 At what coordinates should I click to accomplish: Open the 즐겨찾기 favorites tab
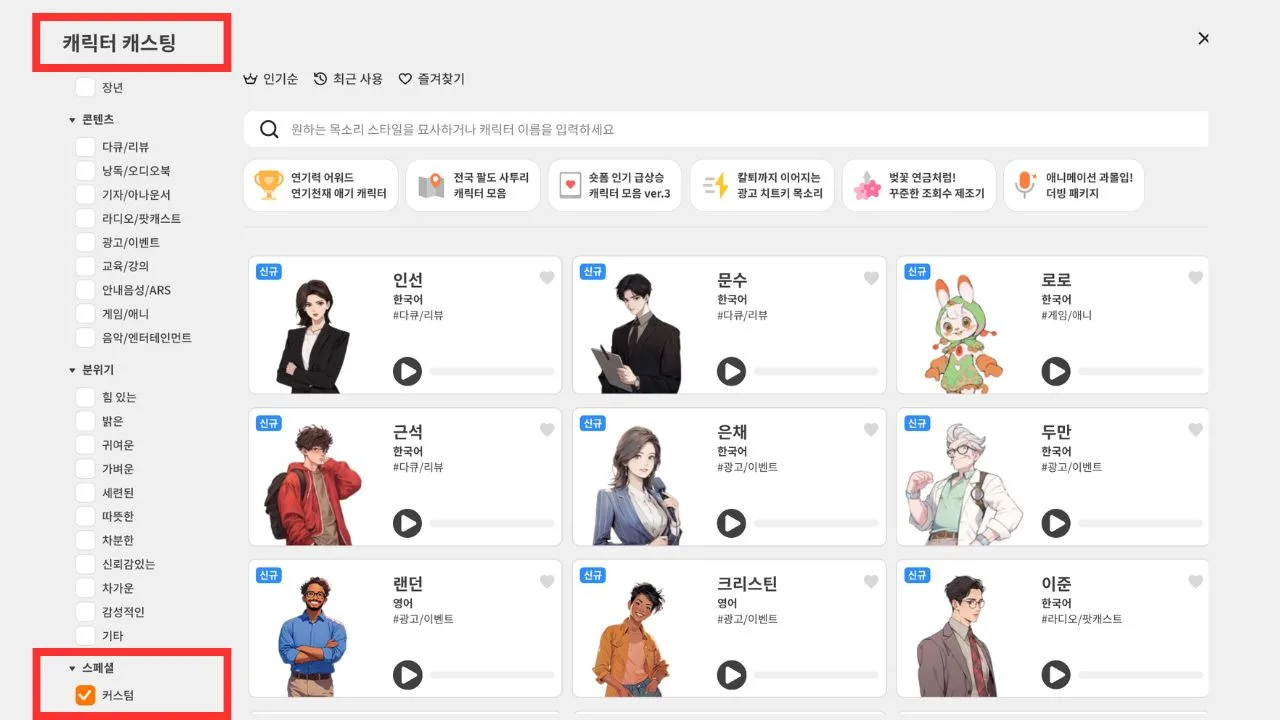coord(432,79)
